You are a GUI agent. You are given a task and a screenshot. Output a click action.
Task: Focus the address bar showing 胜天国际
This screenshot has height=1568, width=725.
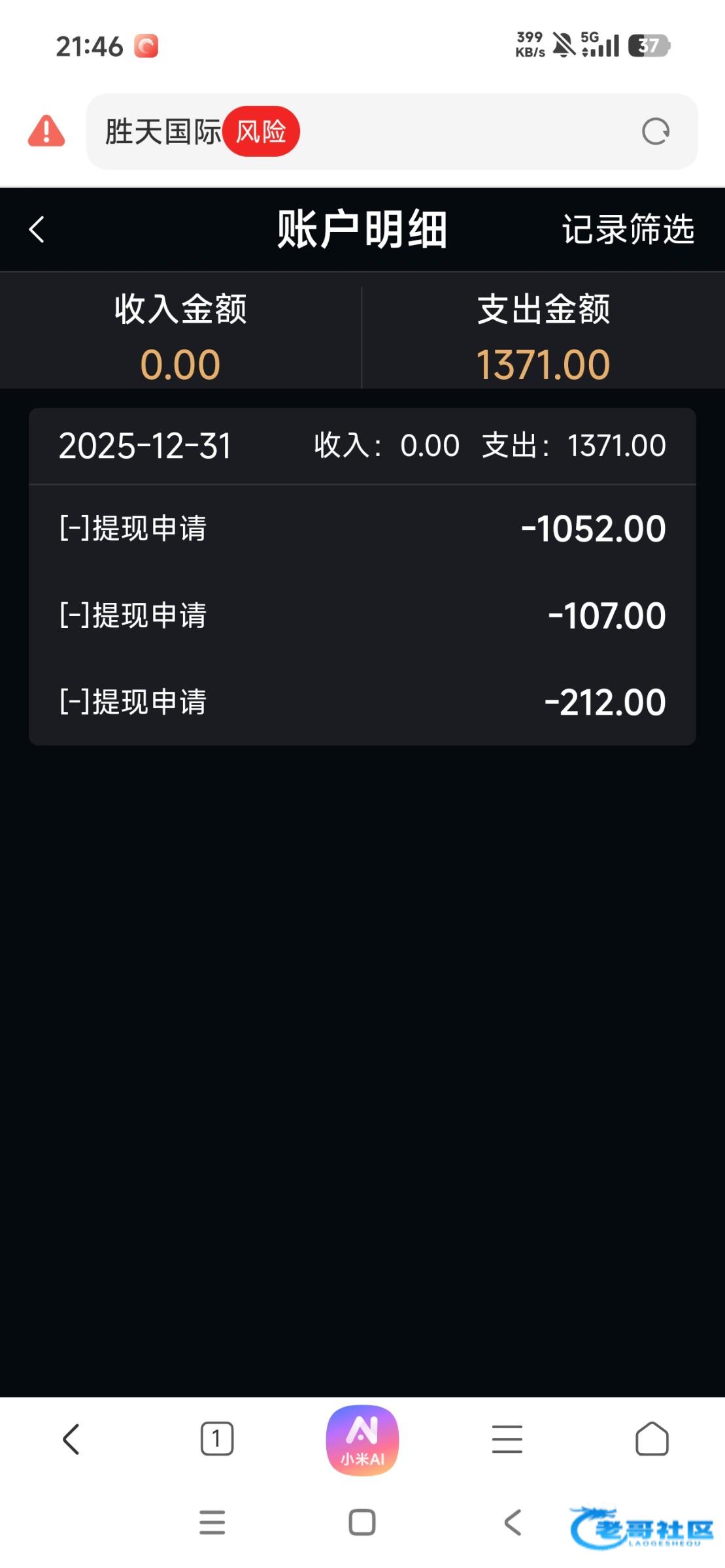[x=392, y=131]
